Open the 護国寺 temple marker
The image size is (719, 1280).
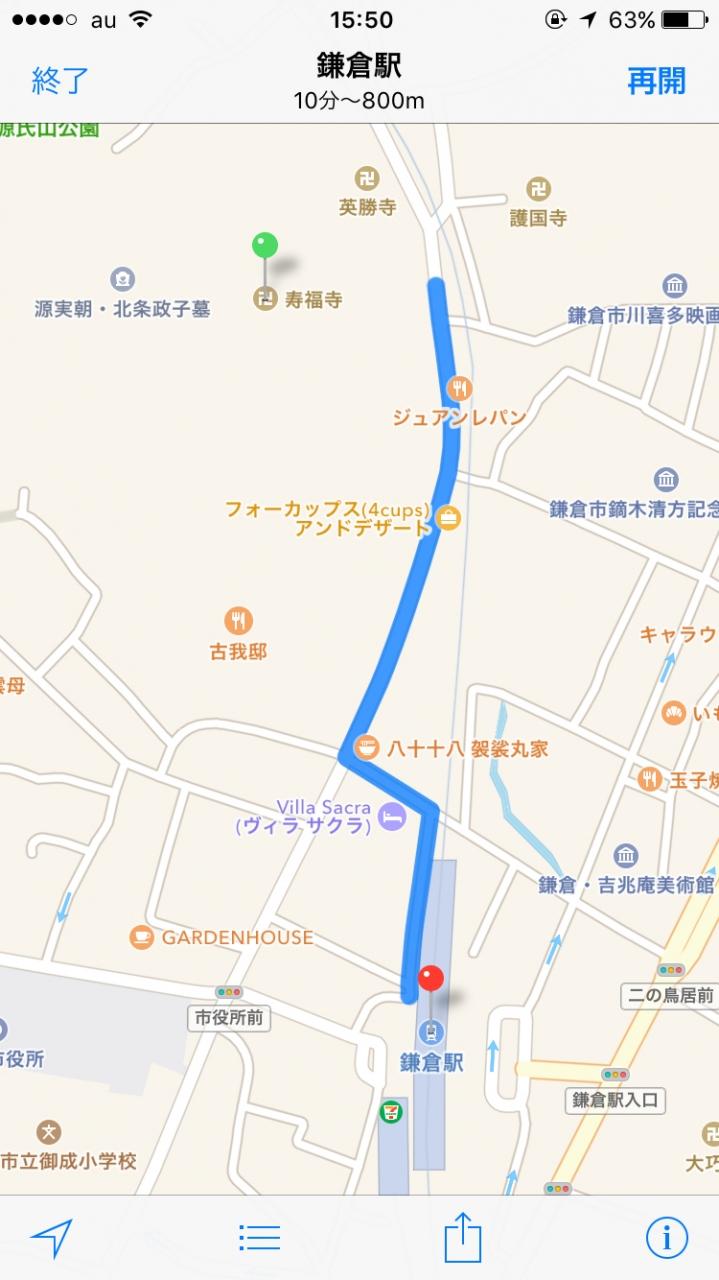tap(539, 189)
